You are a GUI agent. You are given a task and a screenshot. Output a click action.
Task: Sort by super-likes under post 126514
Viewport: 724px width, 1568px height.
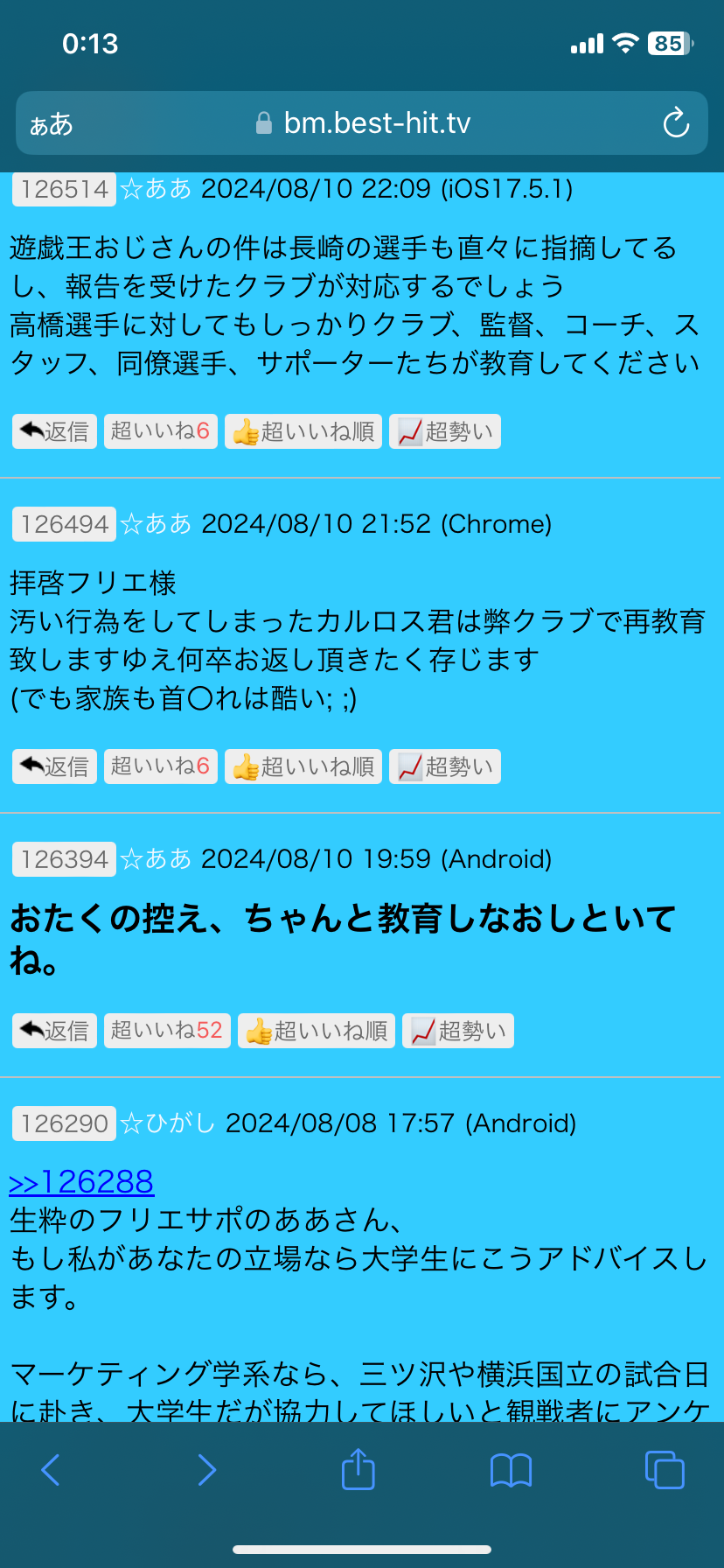point(303,431)
